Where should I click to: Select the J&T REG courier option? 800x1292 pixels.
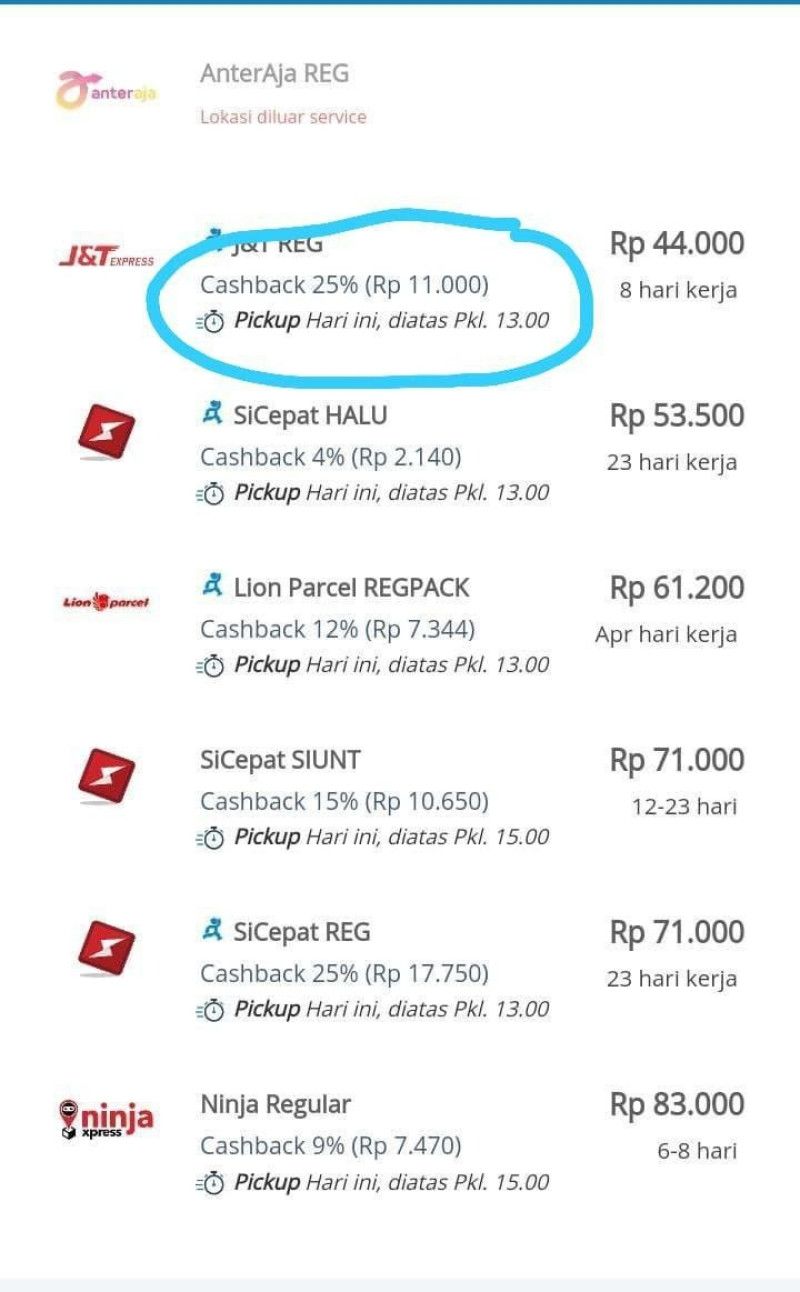coord(275,243)
